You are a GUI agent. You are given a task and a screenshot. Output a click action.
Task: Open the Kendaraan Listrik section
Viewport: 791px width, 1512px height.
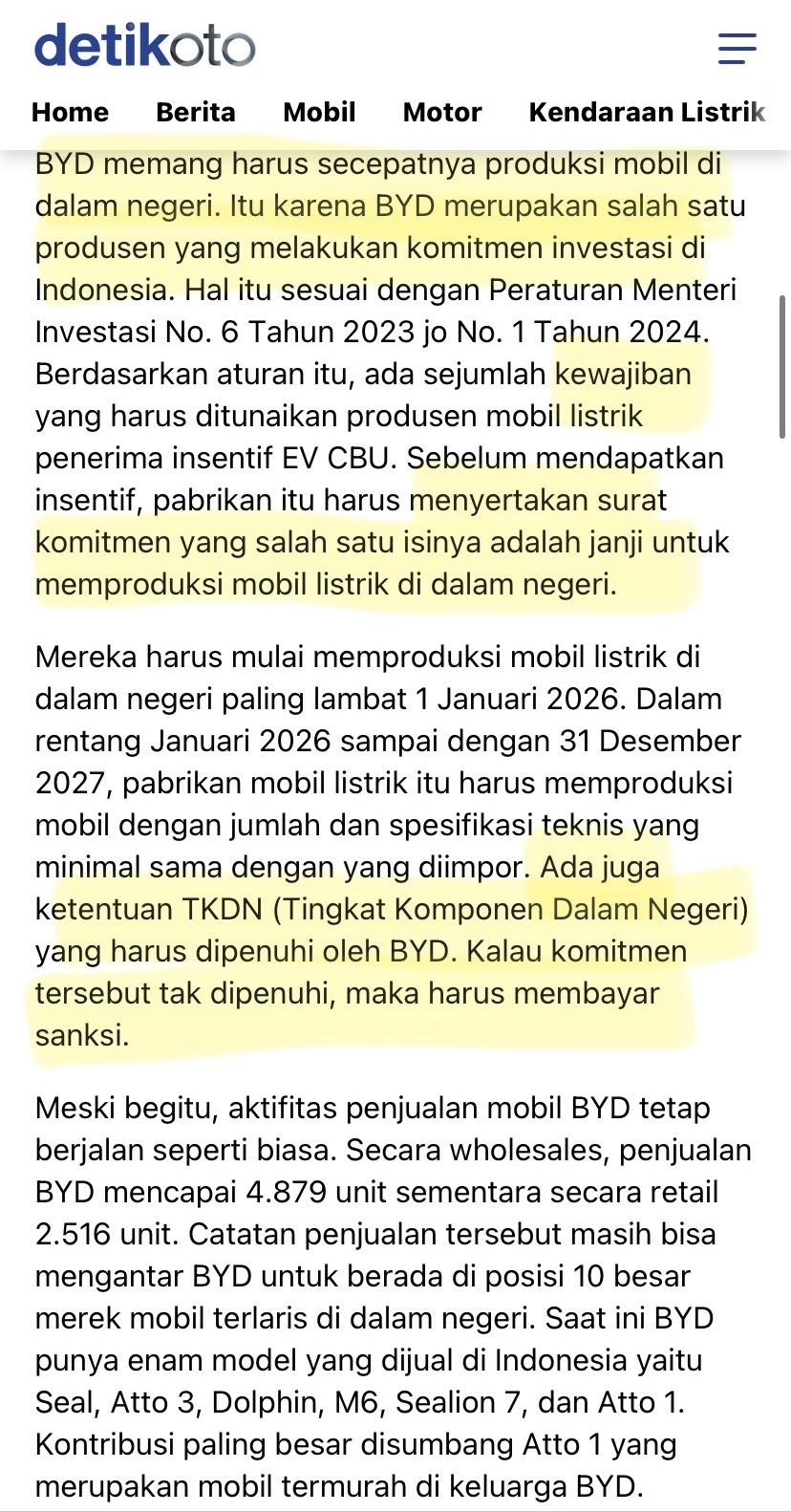[x=646, y=112]
